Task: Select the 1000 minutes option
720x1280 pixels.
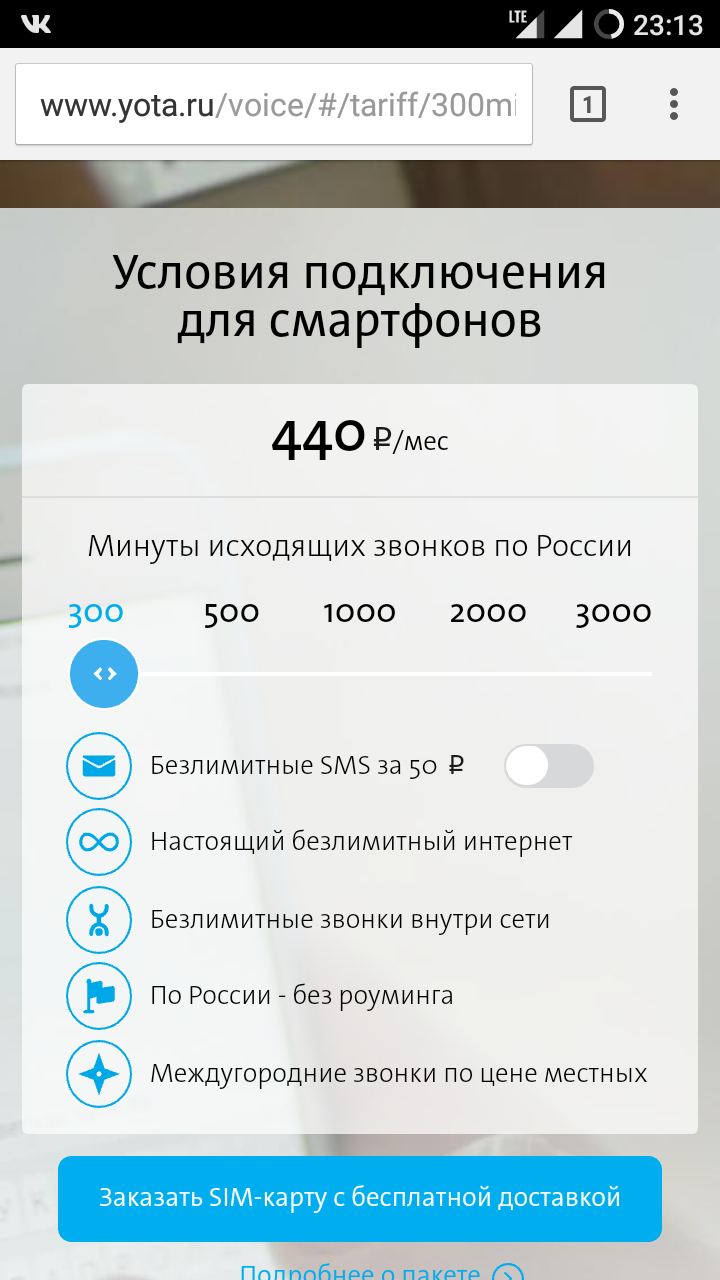Action: coord(359,613)
